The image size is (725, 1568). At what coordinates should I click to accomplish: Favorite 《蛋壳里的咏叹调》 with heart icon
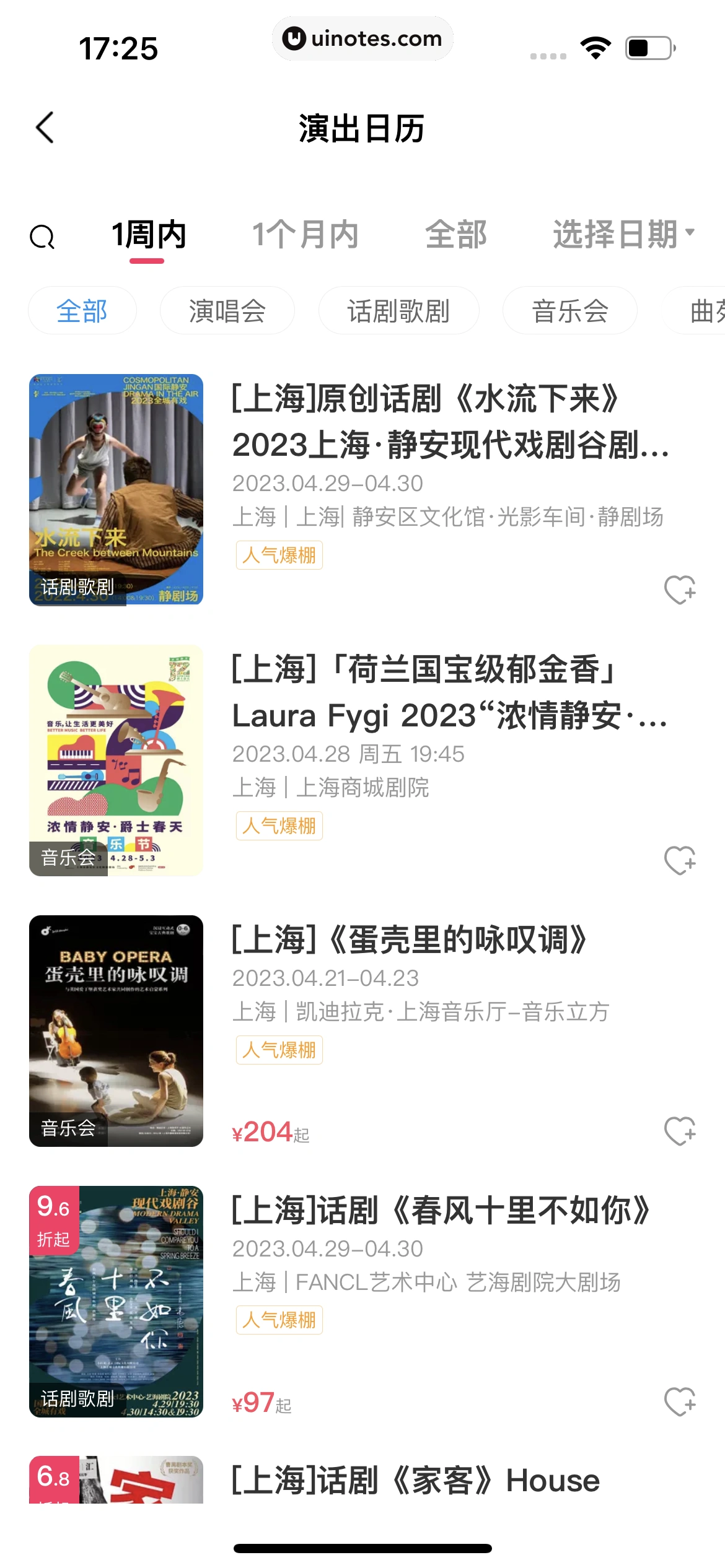(x=680, y=1131)
